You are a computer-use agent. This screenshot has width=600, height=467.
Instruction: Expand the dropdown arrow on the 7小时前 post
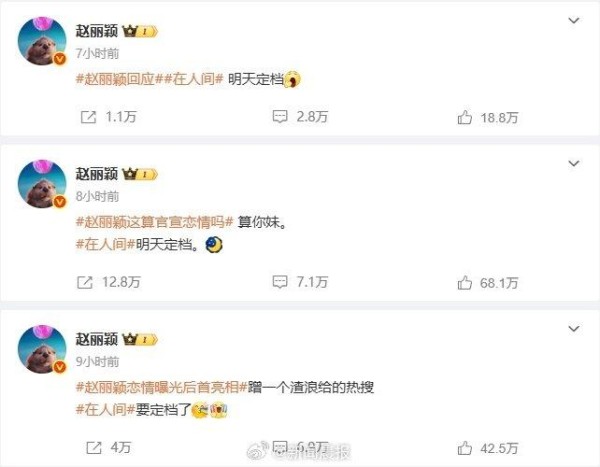coord(572,21)
